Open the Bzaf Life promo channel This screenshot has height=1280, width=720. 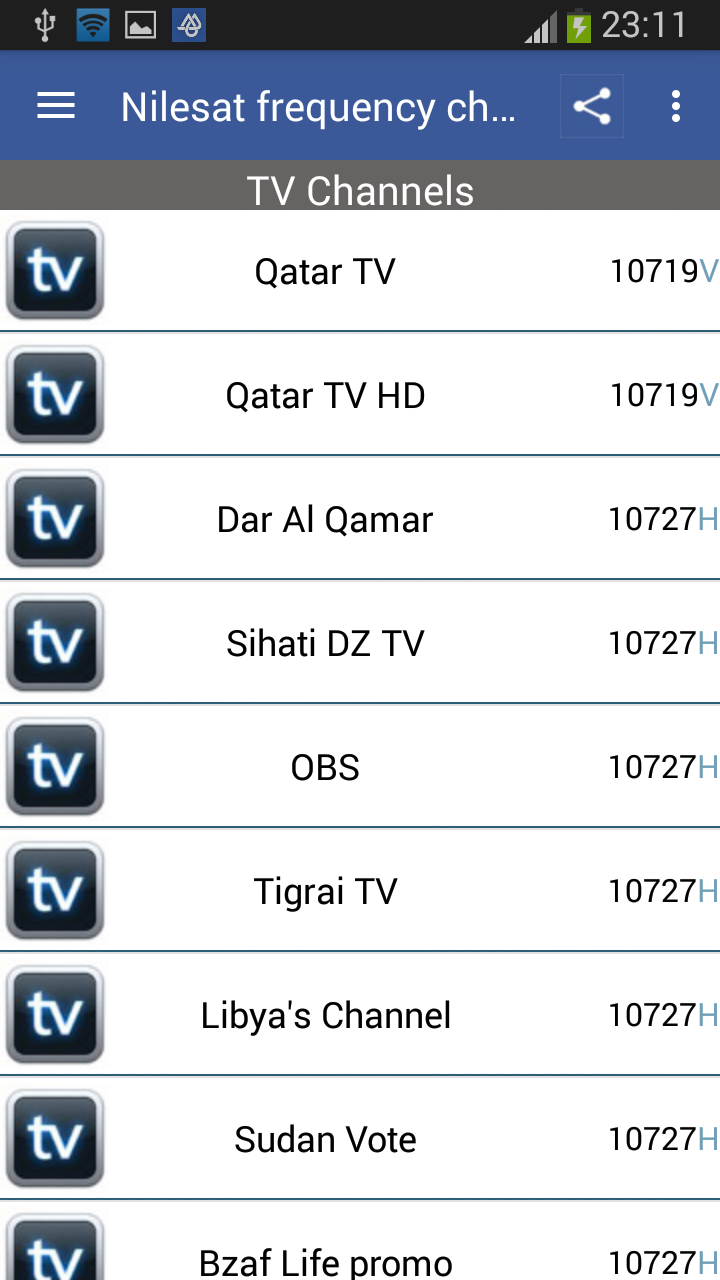click(x=360, y=1242)
